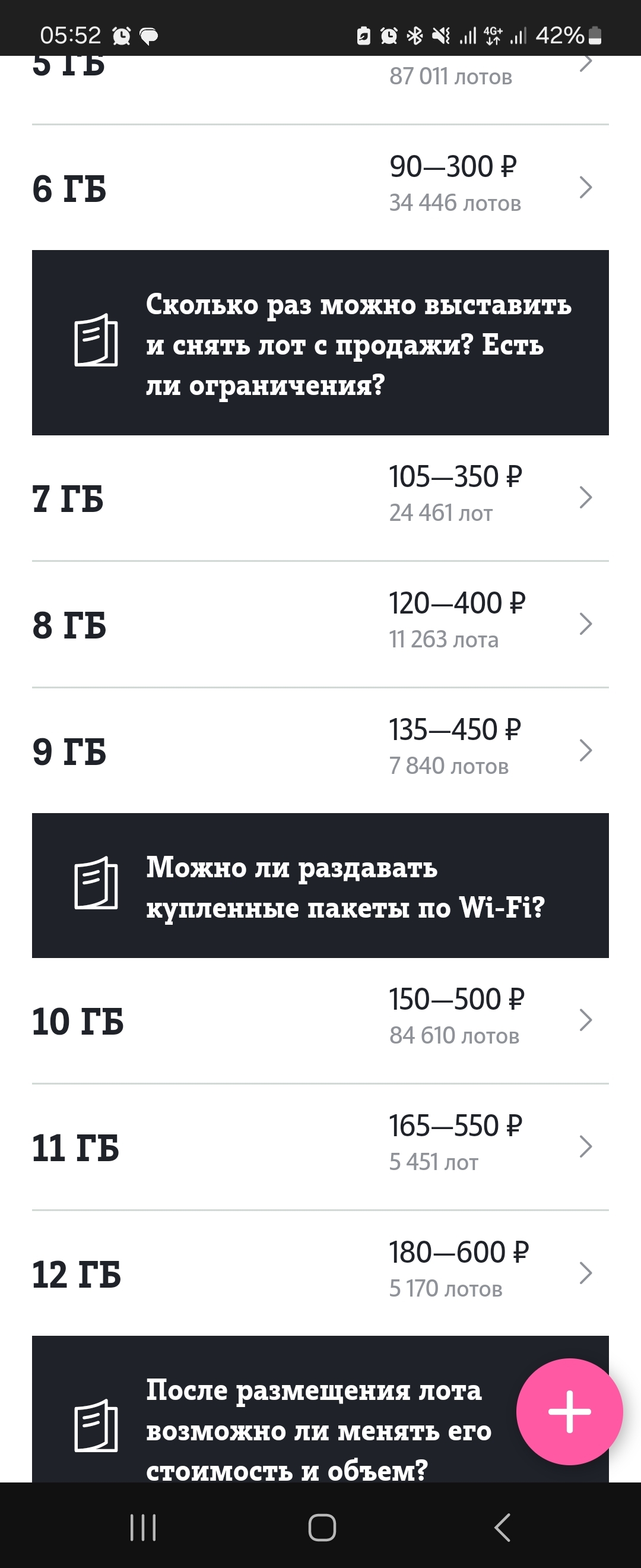Create a new lot with plus button
The width and height of the screenshot is (641, 1568).
click(x=569, y=1411)
